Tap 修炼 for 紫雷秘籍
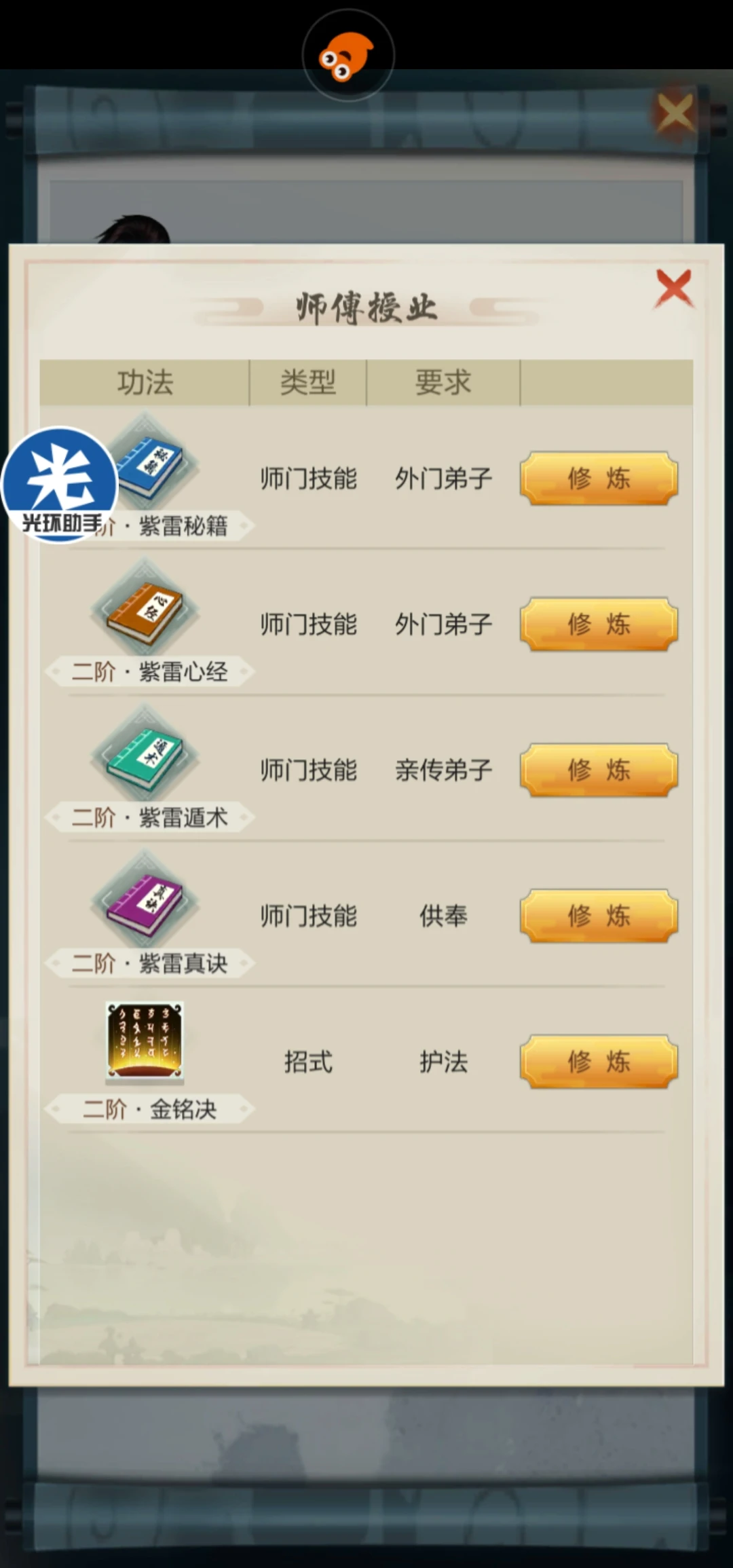 [x=599, y=479]
